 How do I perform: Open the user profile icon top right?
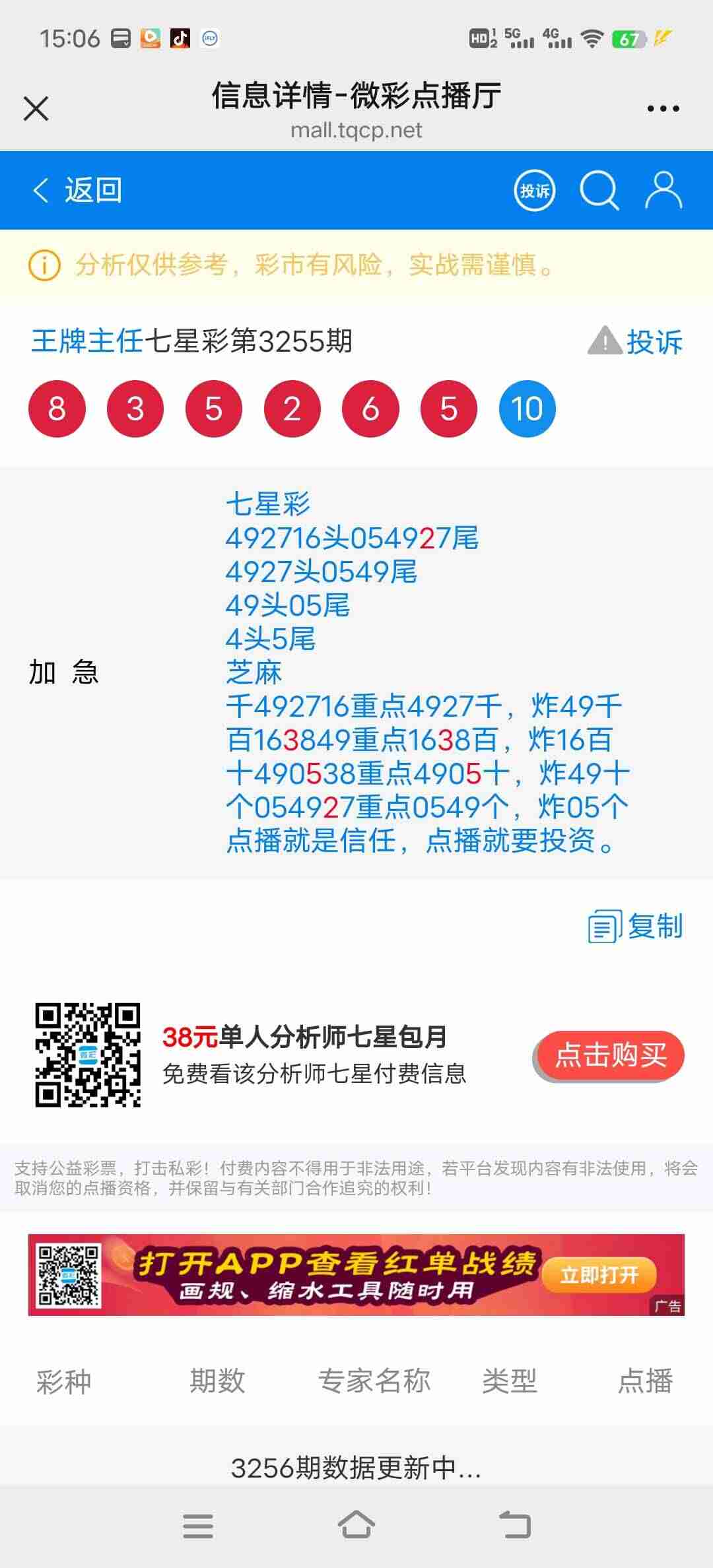663,191
